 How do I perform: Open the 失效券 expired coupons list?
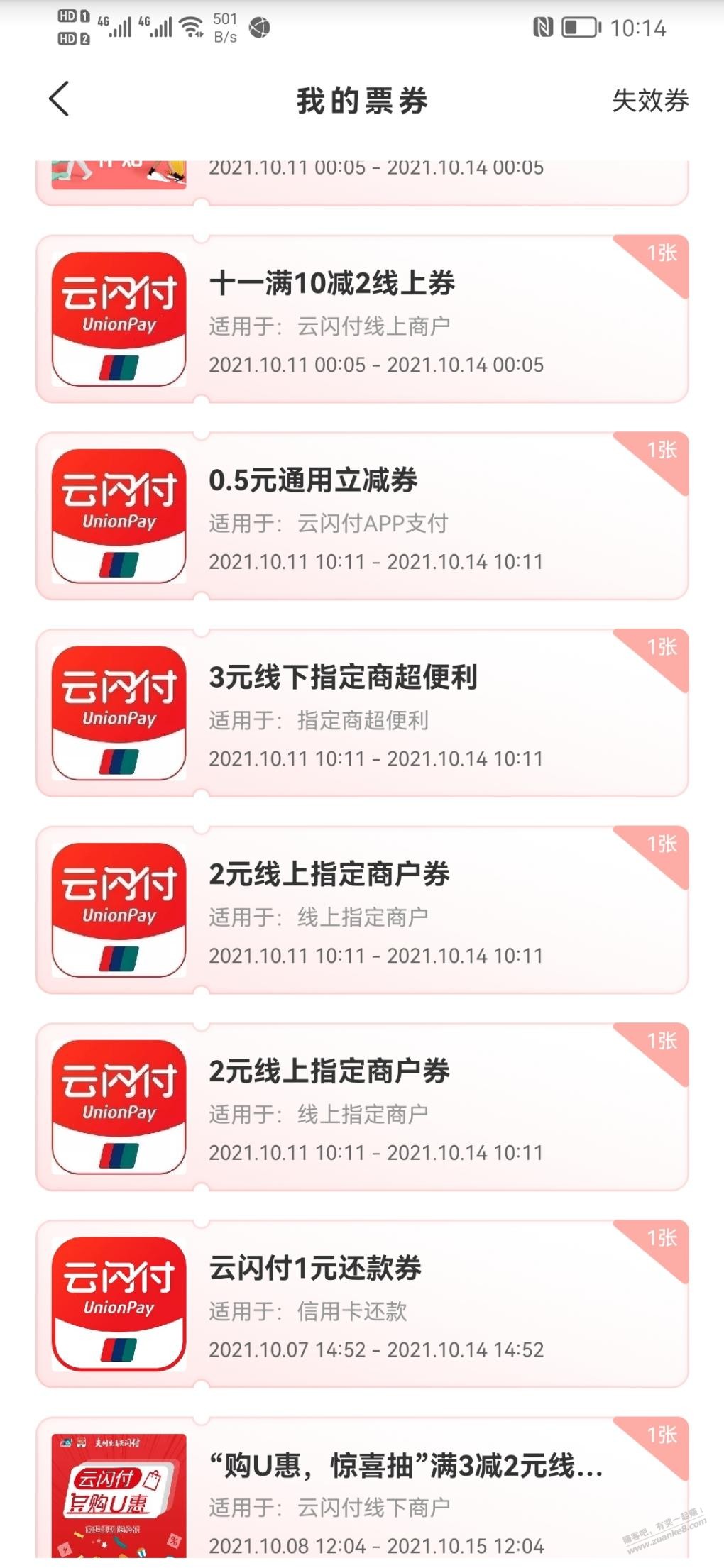(650, 100)
